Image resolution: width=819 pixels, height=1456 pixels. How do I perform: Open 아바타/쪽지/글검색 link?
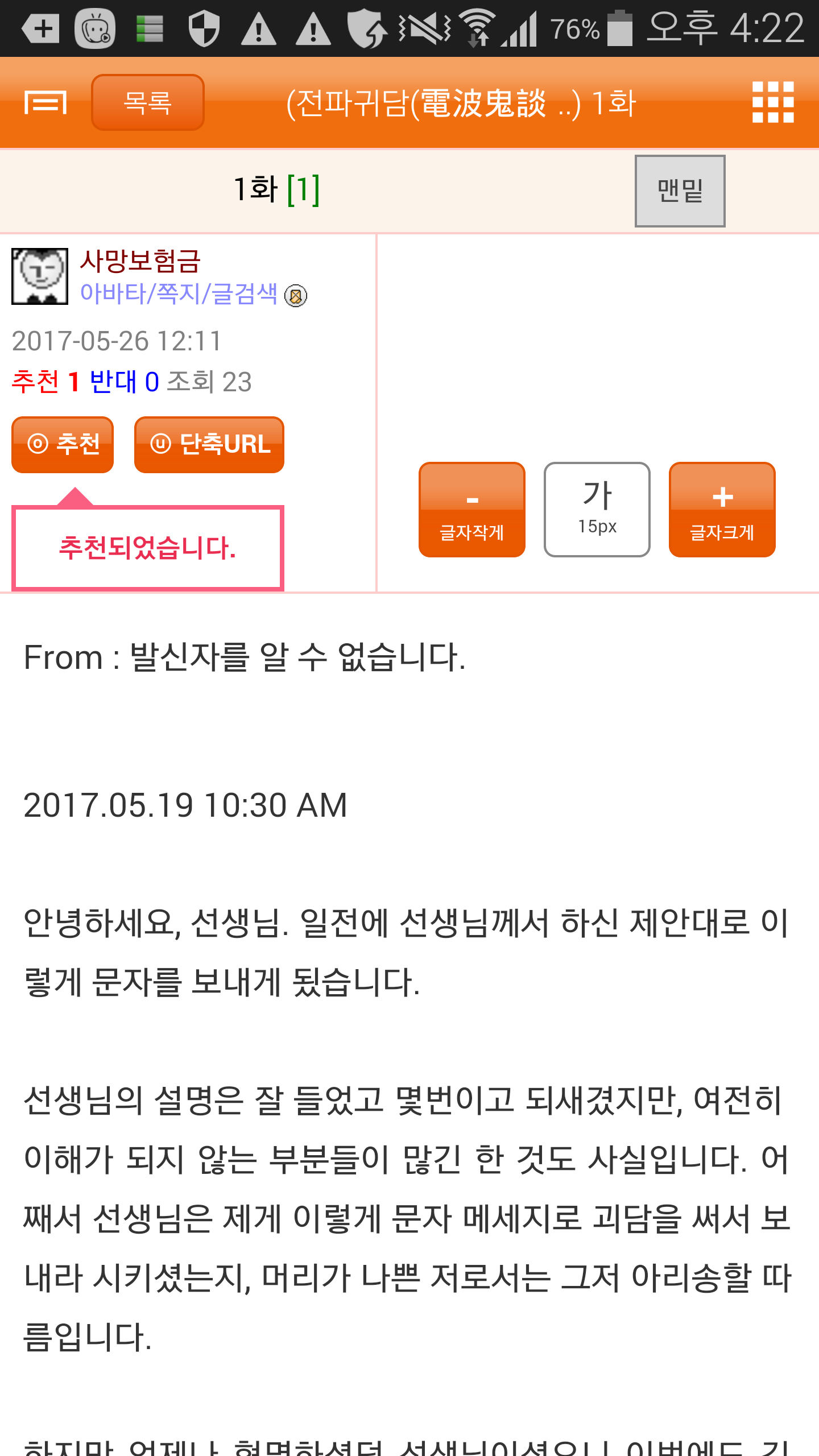coord(179,294)
